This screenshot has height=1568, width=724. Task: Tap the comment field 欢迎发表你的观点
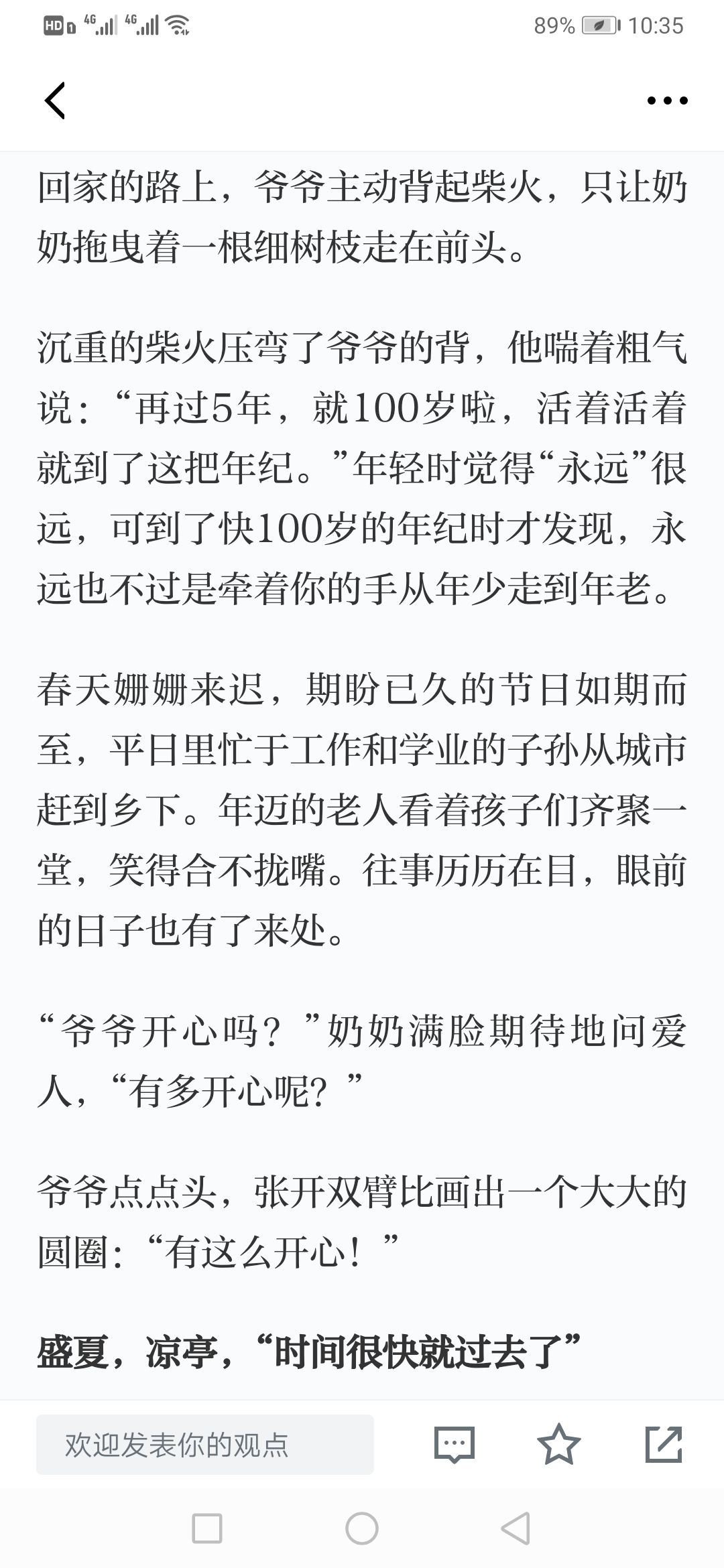point(205,1445)
